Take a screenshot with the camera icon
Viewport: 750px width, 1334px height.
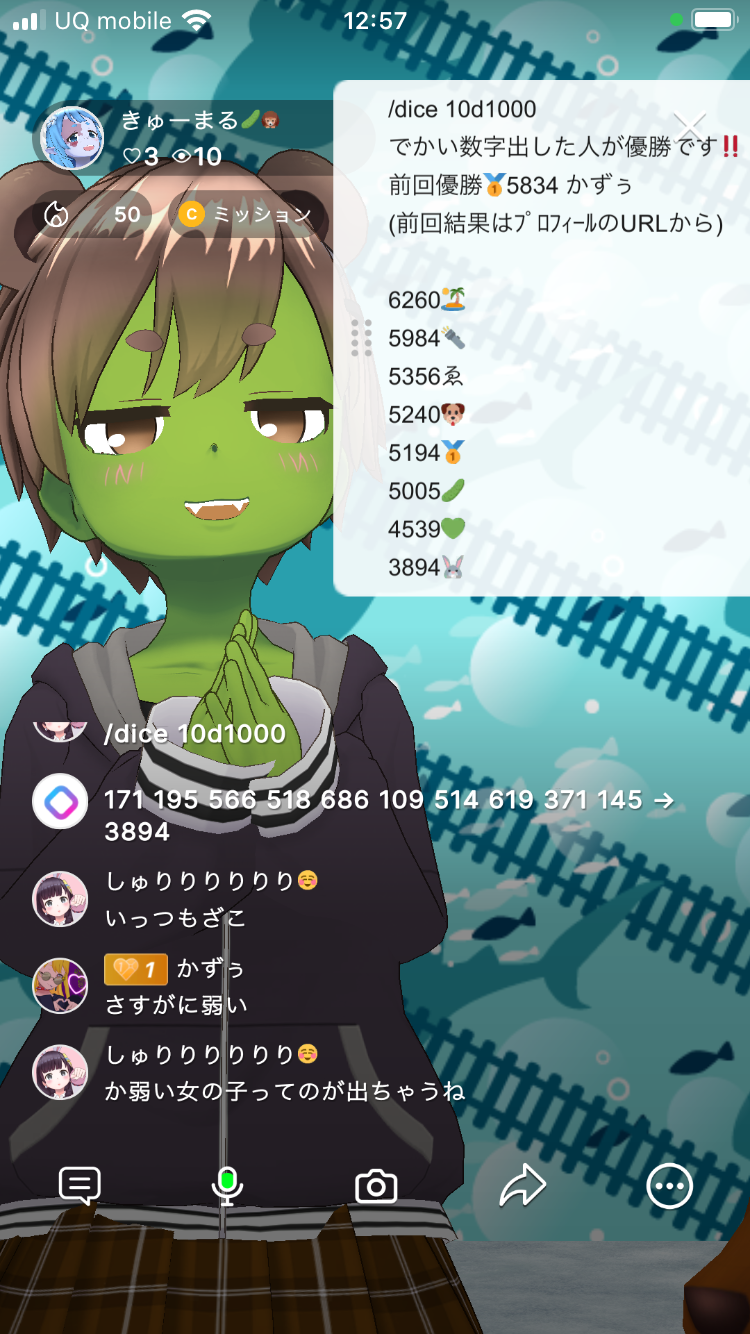[x=376, y=1187]
